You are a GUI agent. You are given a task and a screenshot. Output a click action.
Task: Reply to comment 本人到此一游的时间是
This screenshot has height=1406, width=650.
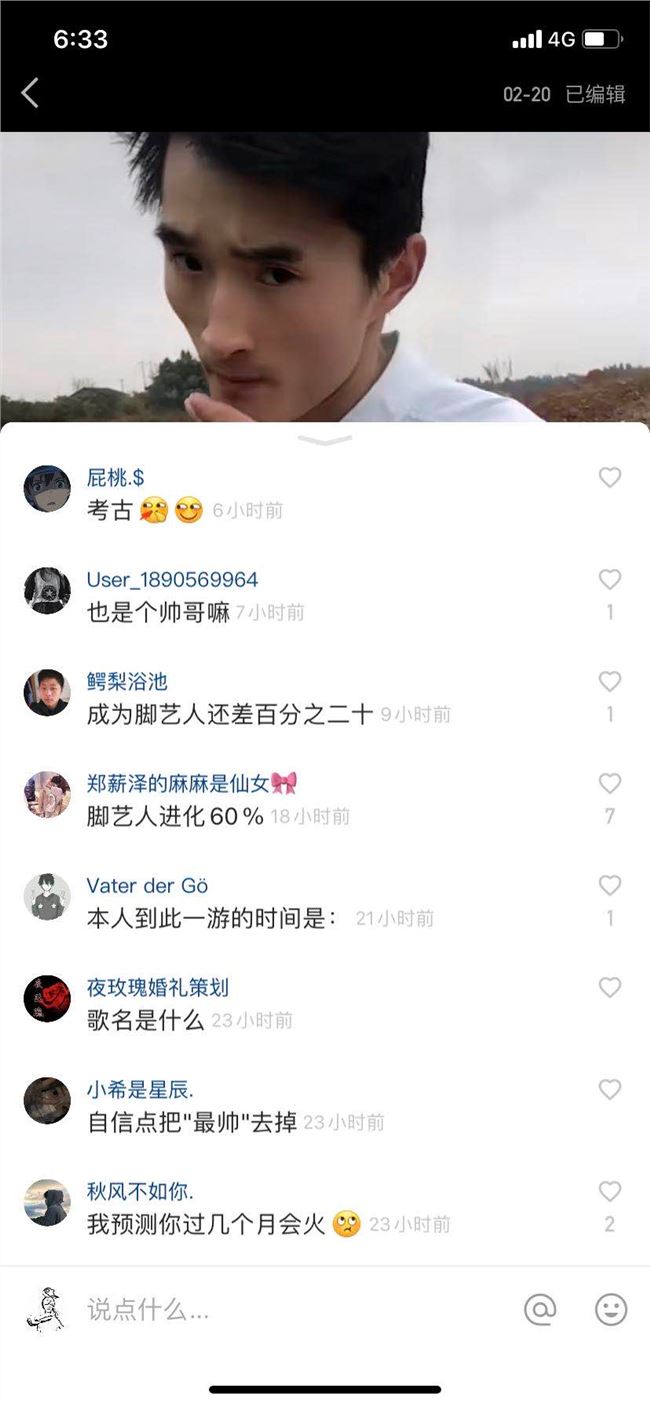point(212,918)
